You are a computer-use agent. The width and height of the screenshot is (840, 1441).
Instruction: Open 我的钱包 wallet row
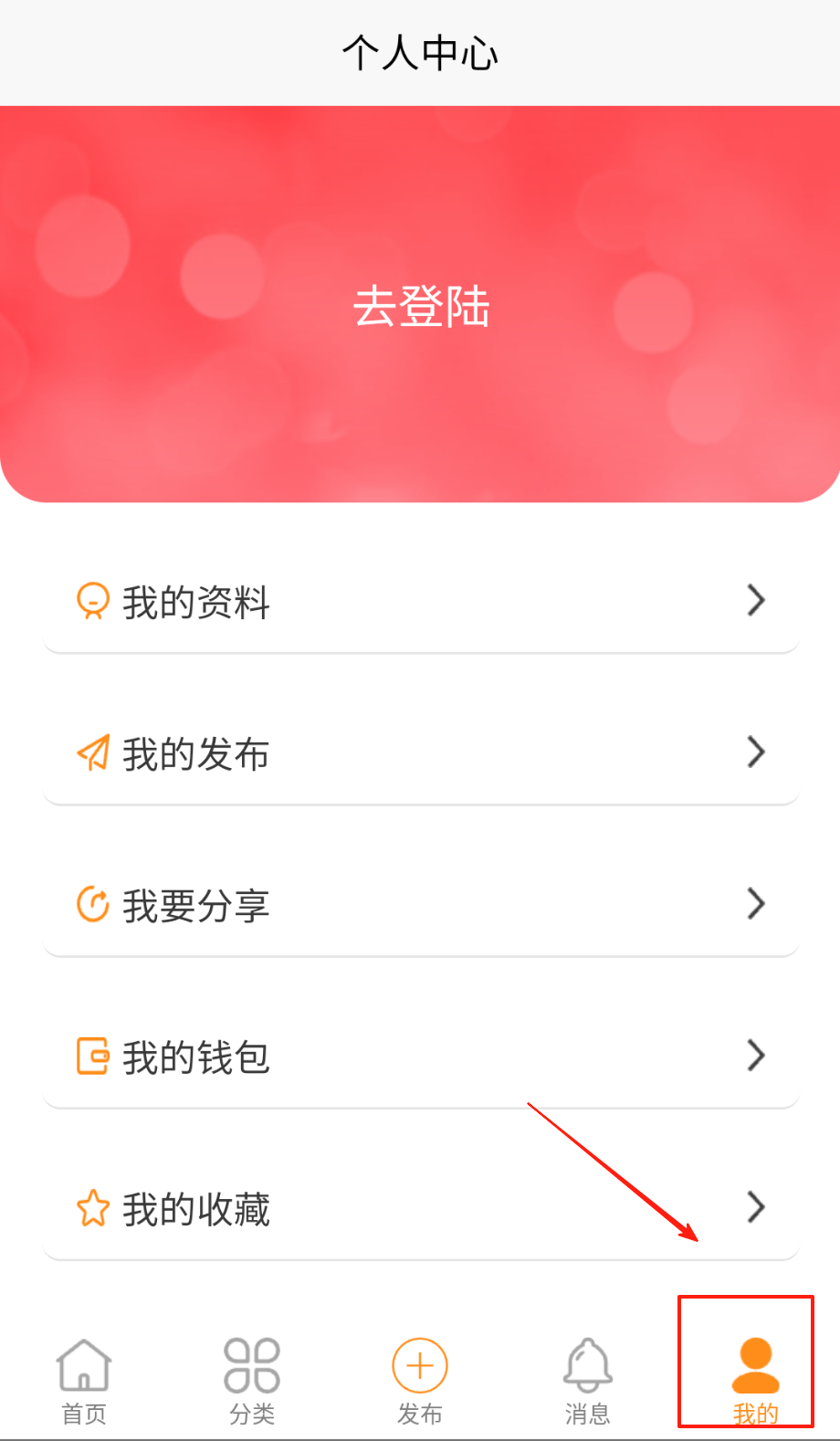(x=420, y=1057)
